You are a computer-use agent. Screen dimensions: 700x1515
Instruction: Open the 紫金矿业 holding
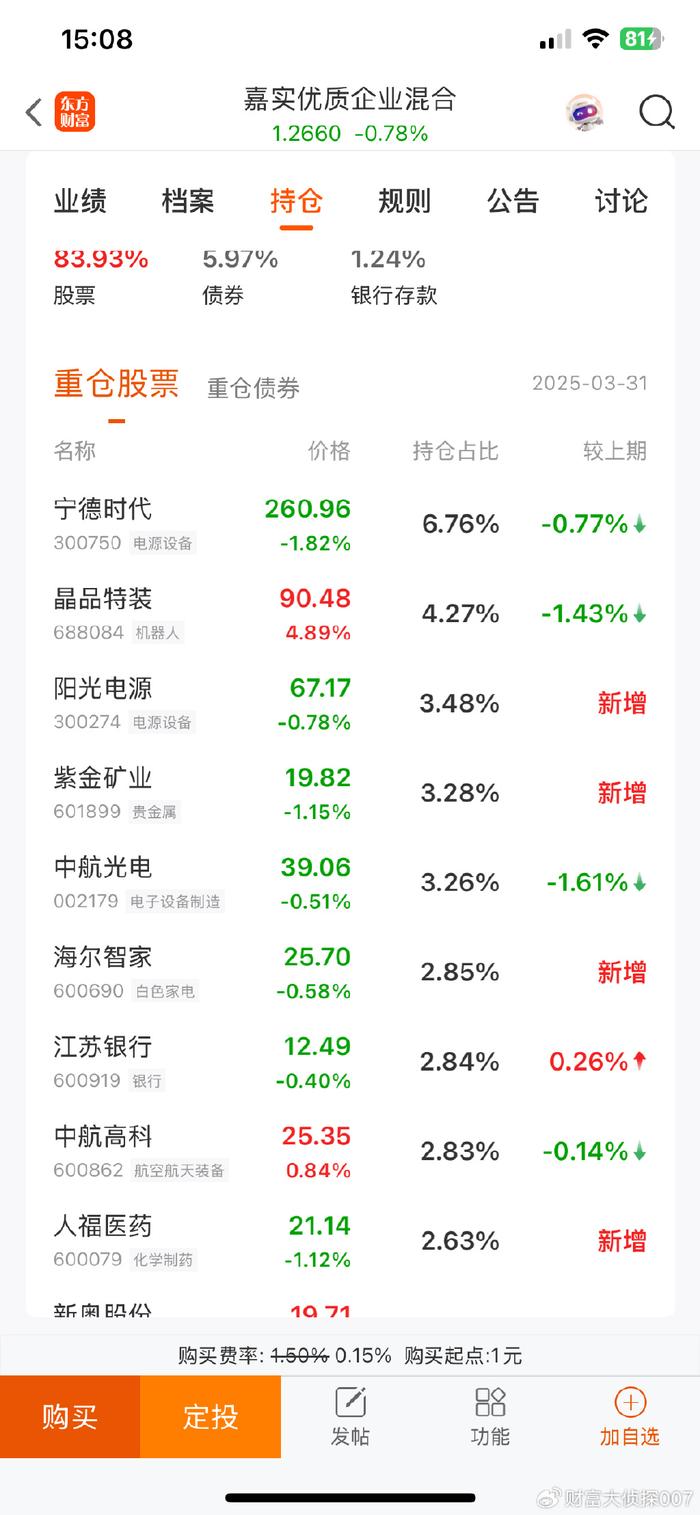(x=350, y=793)
